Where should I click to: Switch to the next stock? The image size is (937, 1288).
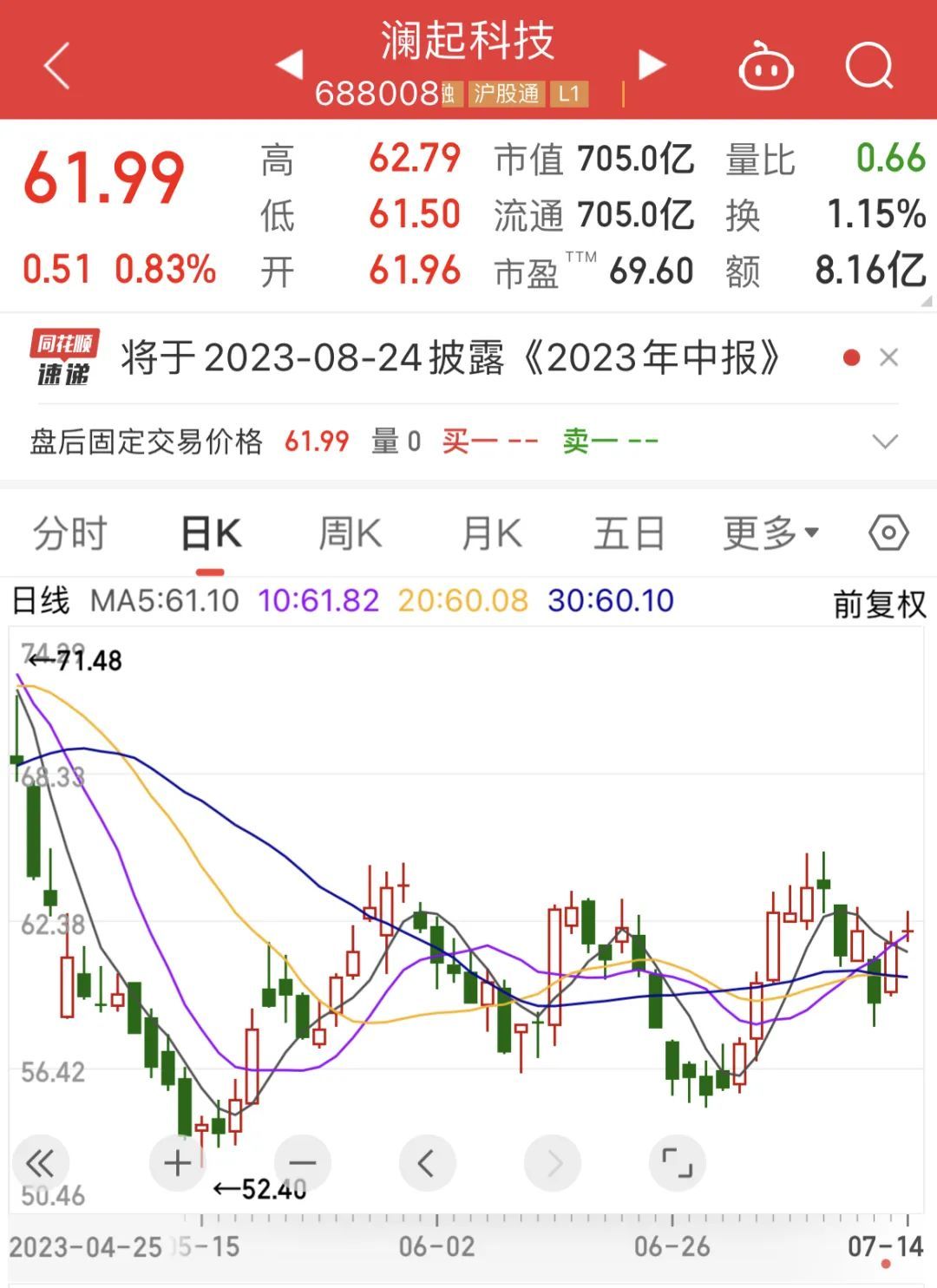[x=652, y=65]
